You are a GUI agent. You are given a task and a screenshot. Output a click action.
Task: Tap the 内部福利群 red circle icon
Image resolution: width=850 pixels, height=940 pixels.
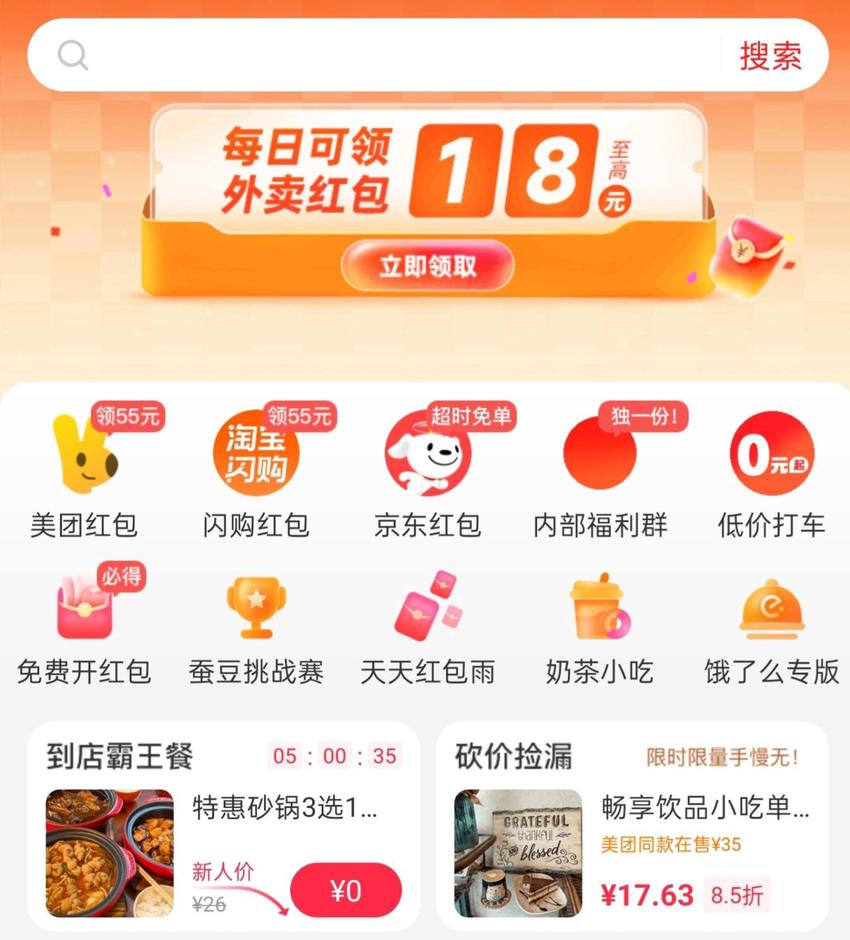[x=599, y=455]
